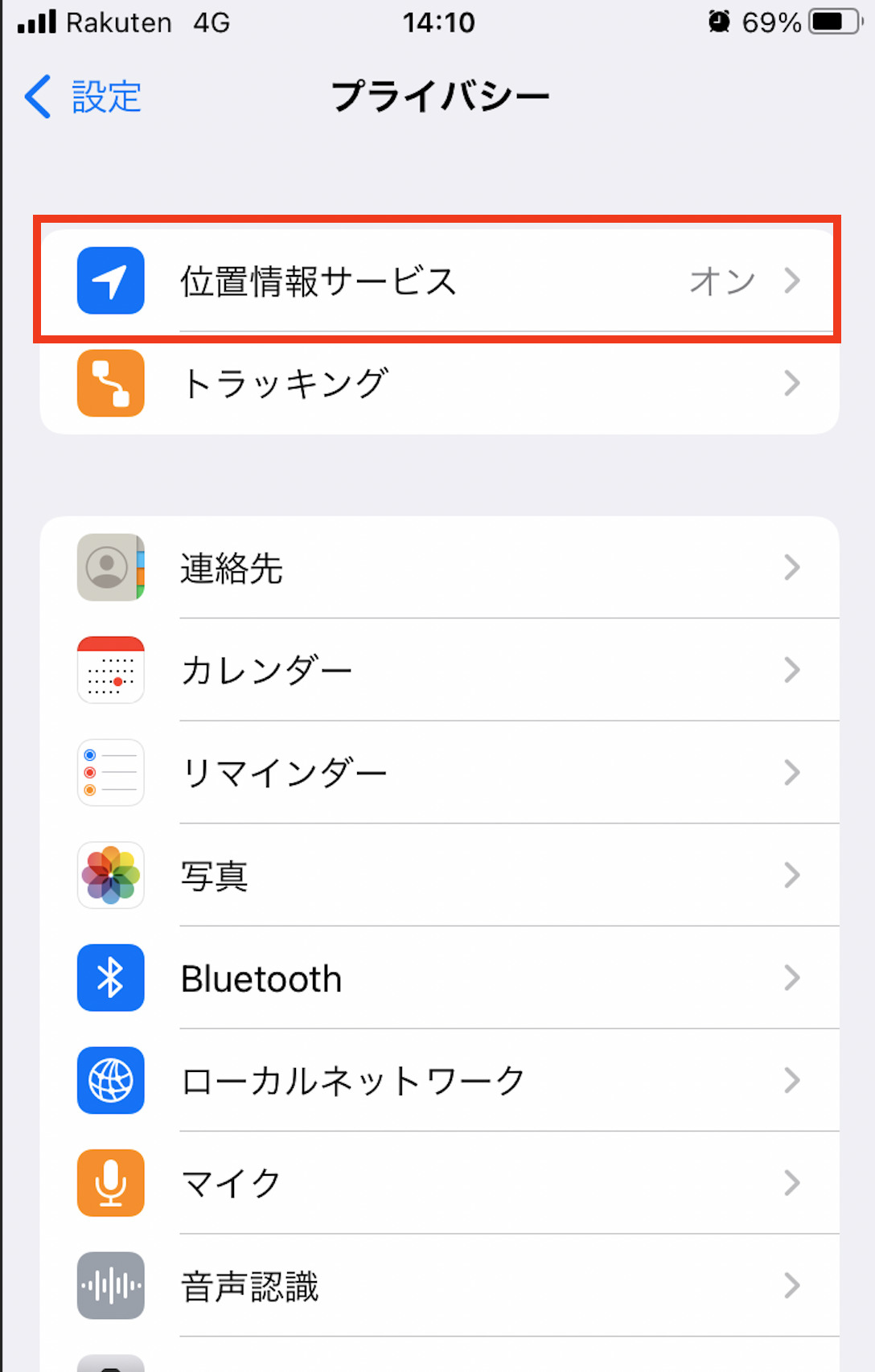Open マイク privacy settings
Screen dimensions: 875x1372
[x=438, y=1183]
